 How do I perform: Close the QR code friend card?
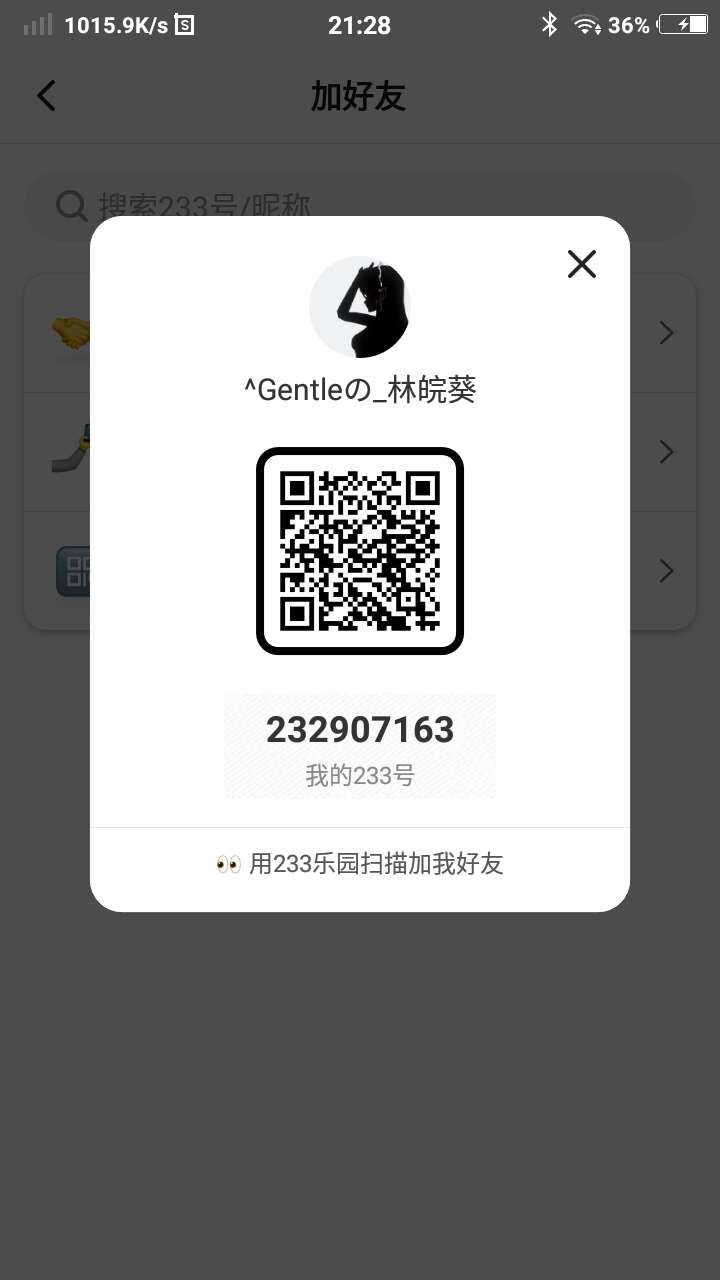(x=581, y=264)
